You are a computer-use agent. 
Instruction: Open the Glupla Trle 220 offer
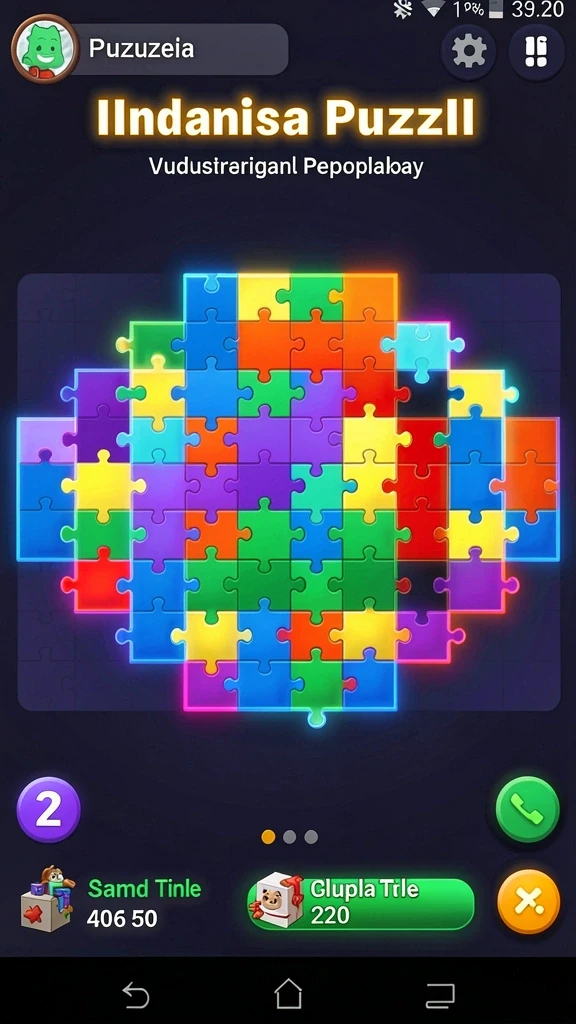[x=361, y=904]
